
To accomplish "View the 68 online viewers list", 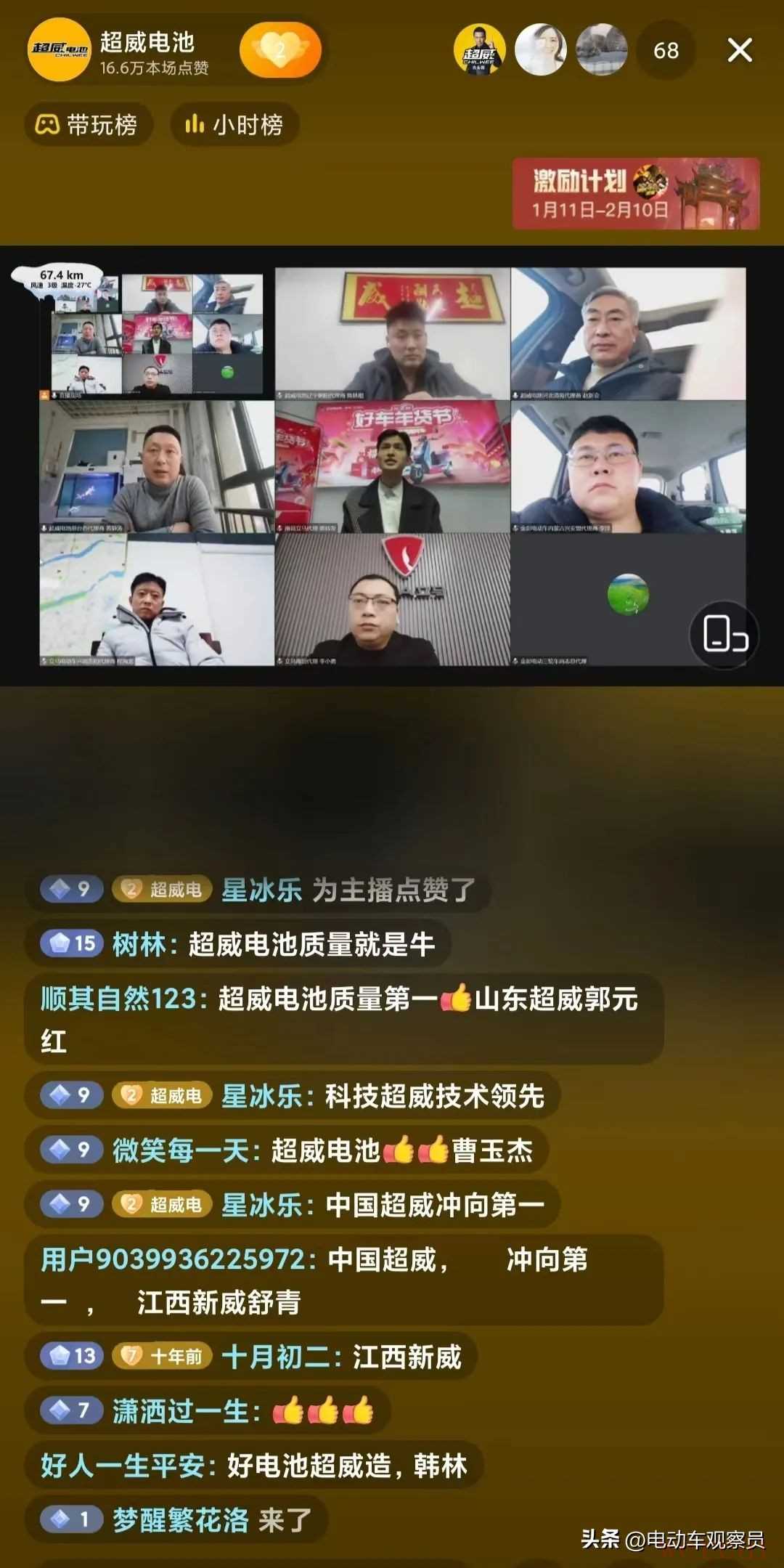I will click(x=666, y=50).
